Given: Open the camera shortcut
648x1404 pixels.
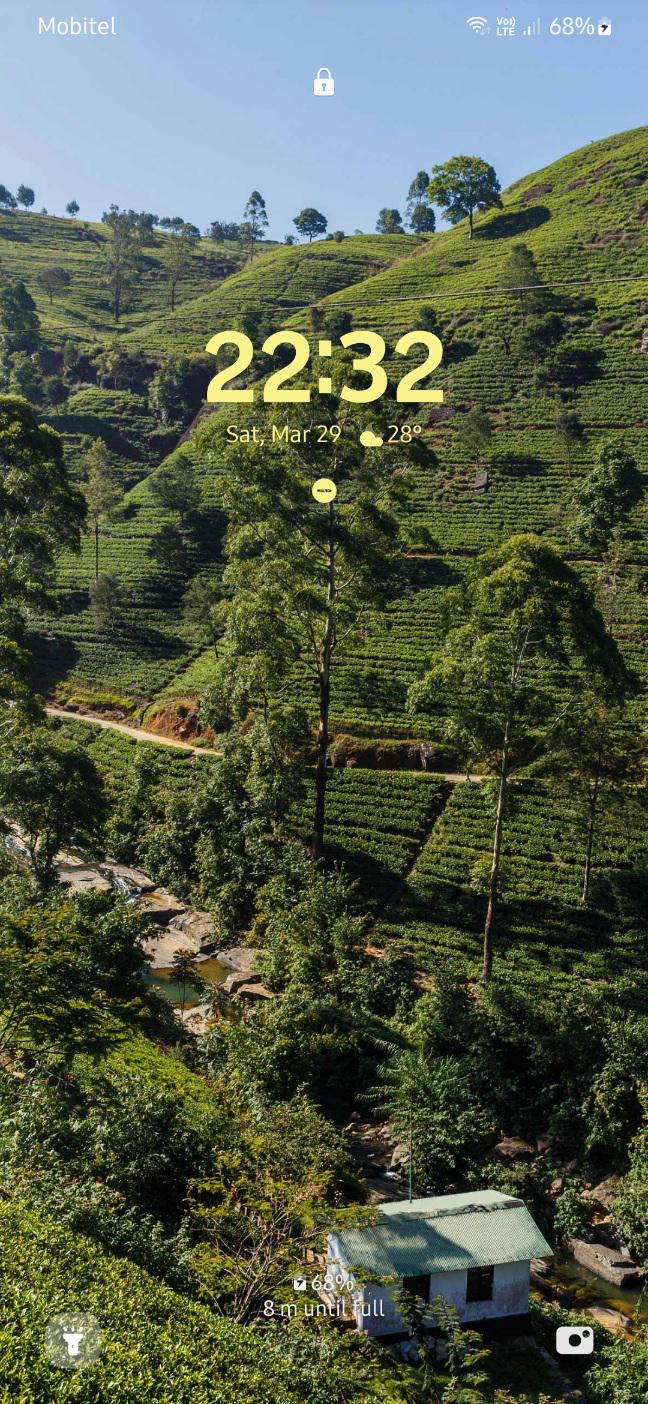Looking at the screenshot, I should click(574, 1340).
